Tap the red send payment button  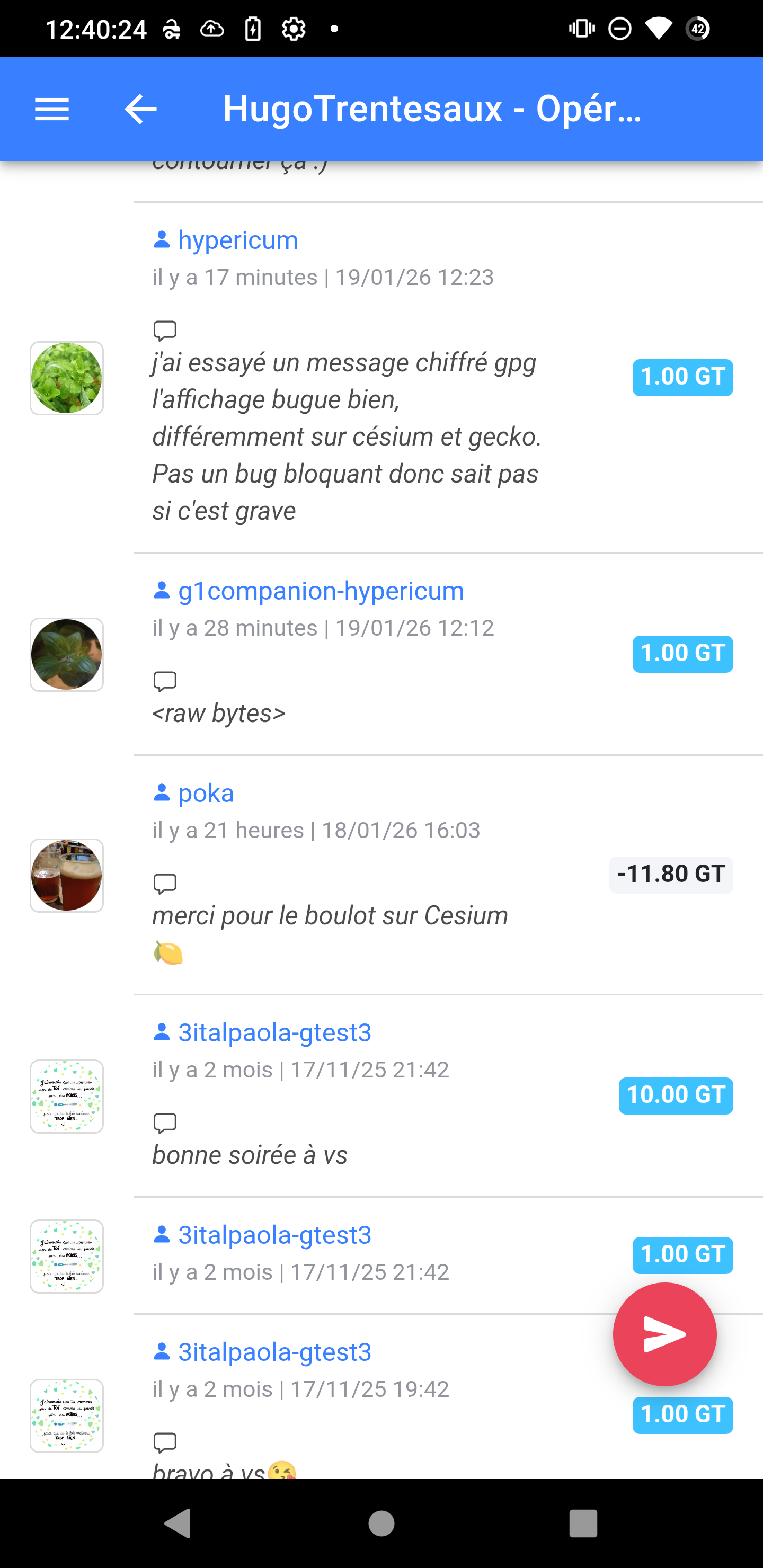(664, 1334)
